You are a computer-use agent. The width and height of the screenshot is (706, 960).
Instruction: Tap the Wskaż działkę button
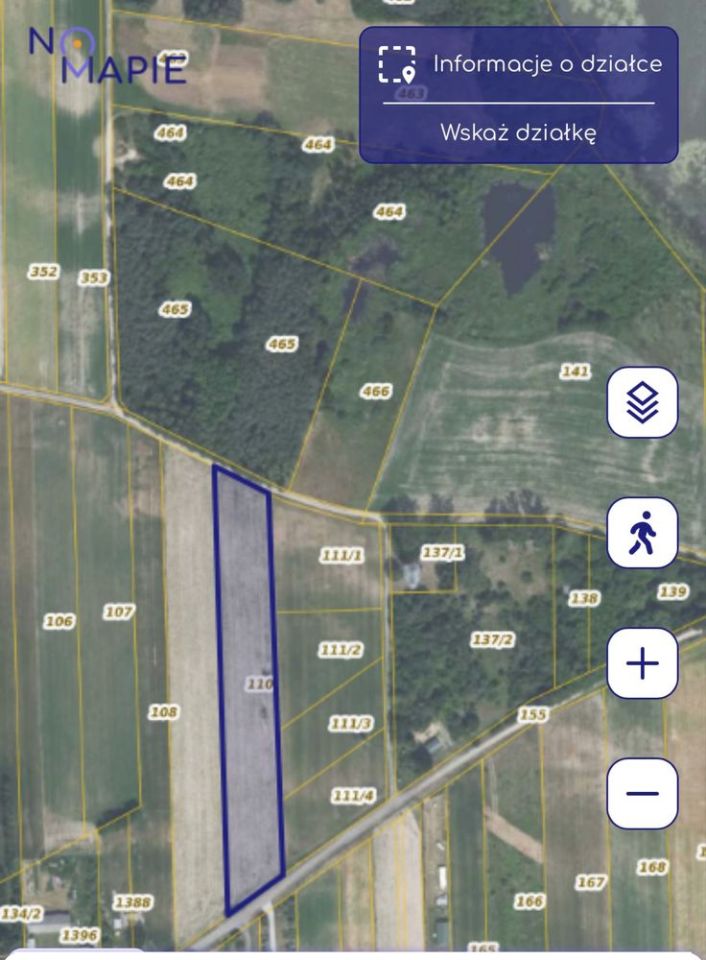[518, 133]
